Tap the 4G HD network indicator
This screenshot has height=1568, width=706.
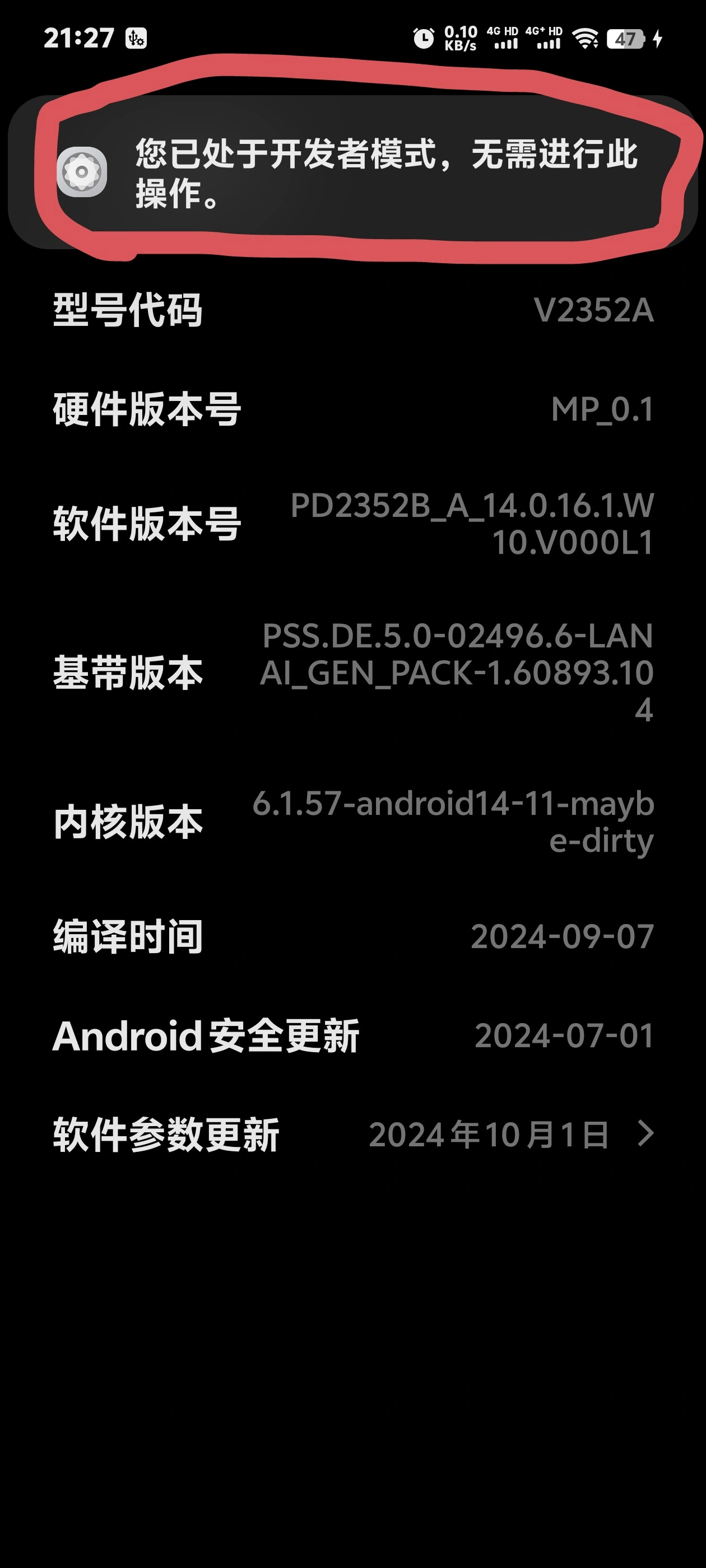[x=503, y=38]
